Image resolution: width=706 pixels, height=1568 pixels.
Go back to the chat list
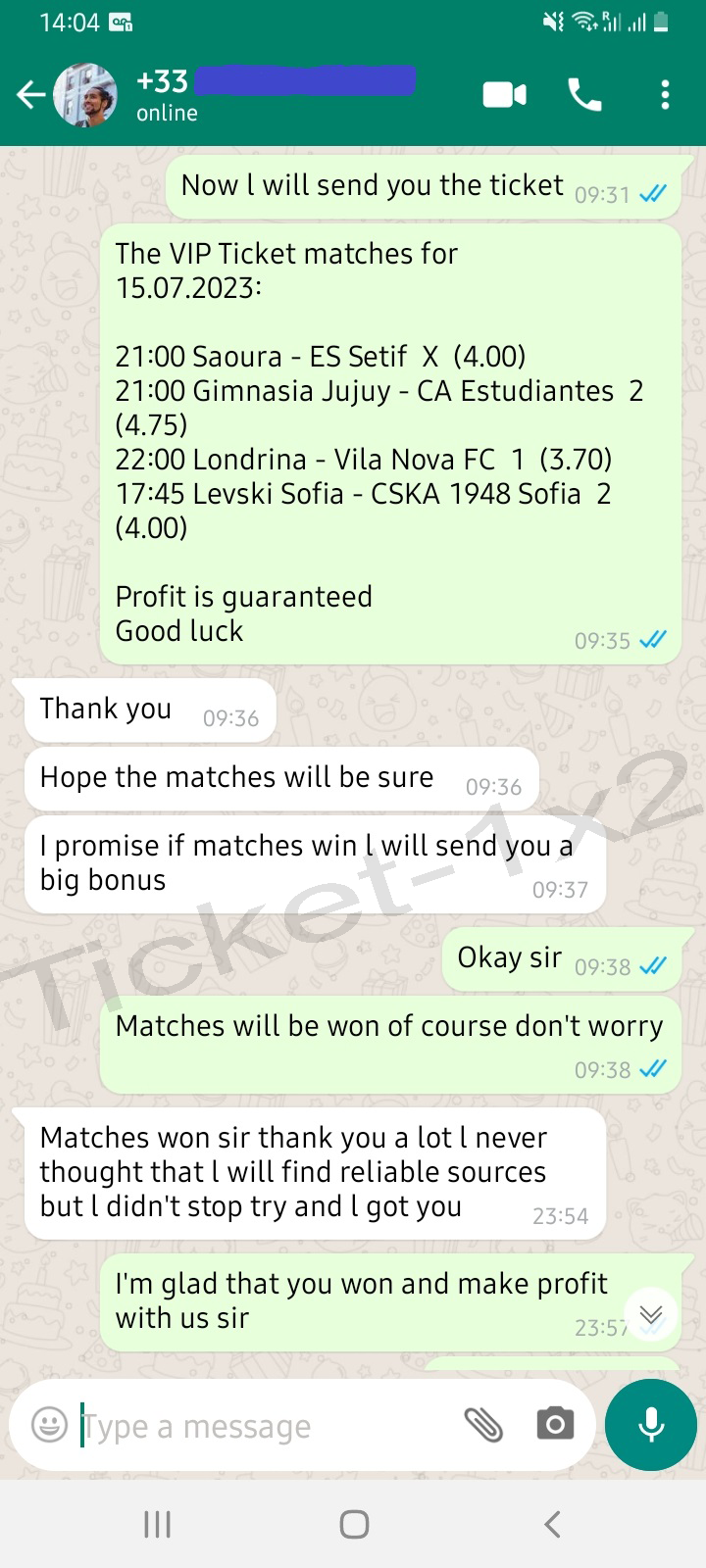pos(29,95)
